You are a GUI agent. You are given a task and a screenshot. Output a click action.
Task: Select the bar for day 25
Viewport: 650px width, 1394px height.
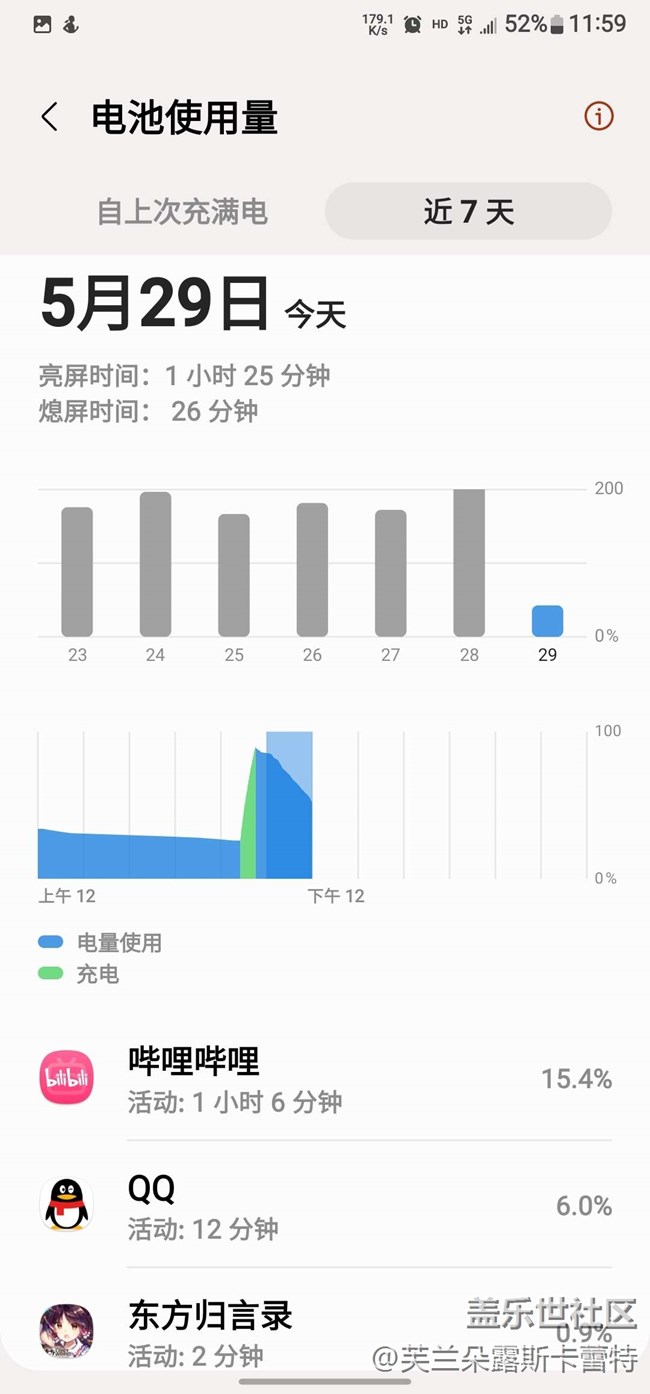point(234,575)
